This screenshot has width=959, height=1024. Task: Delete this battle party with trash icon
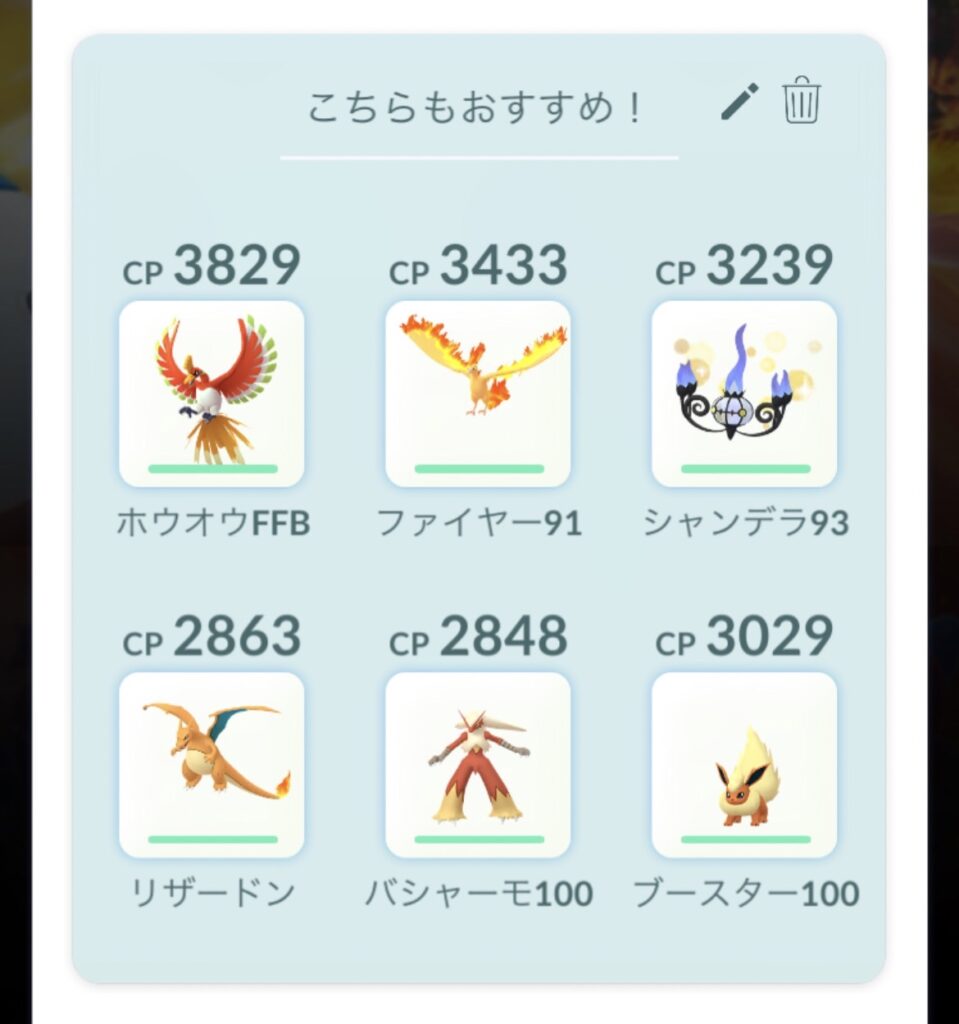tap(801, 101)
